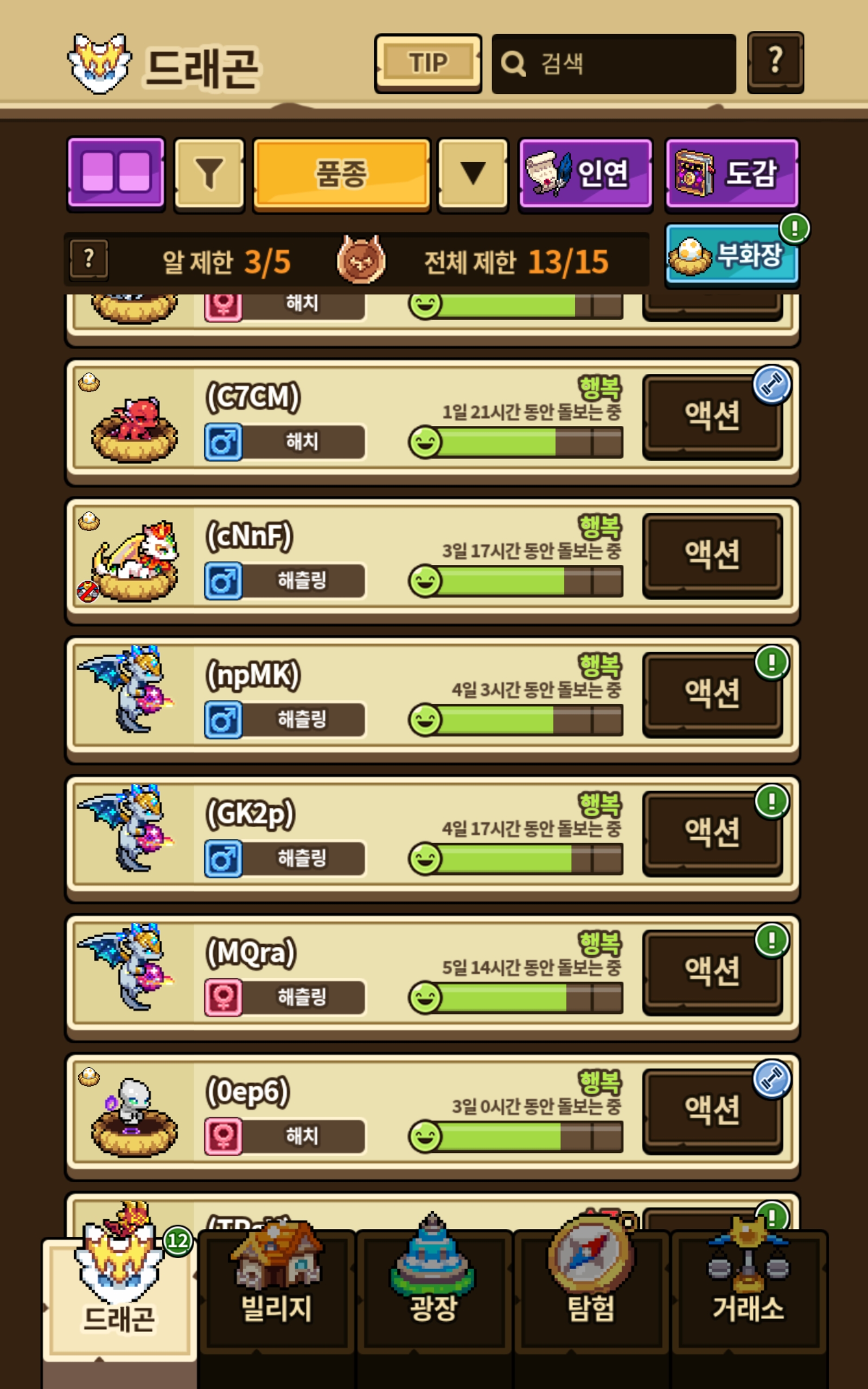This screenshot has width=868, height=1389.
Task: Tap the 검색 search field
Action: (613, 63)
